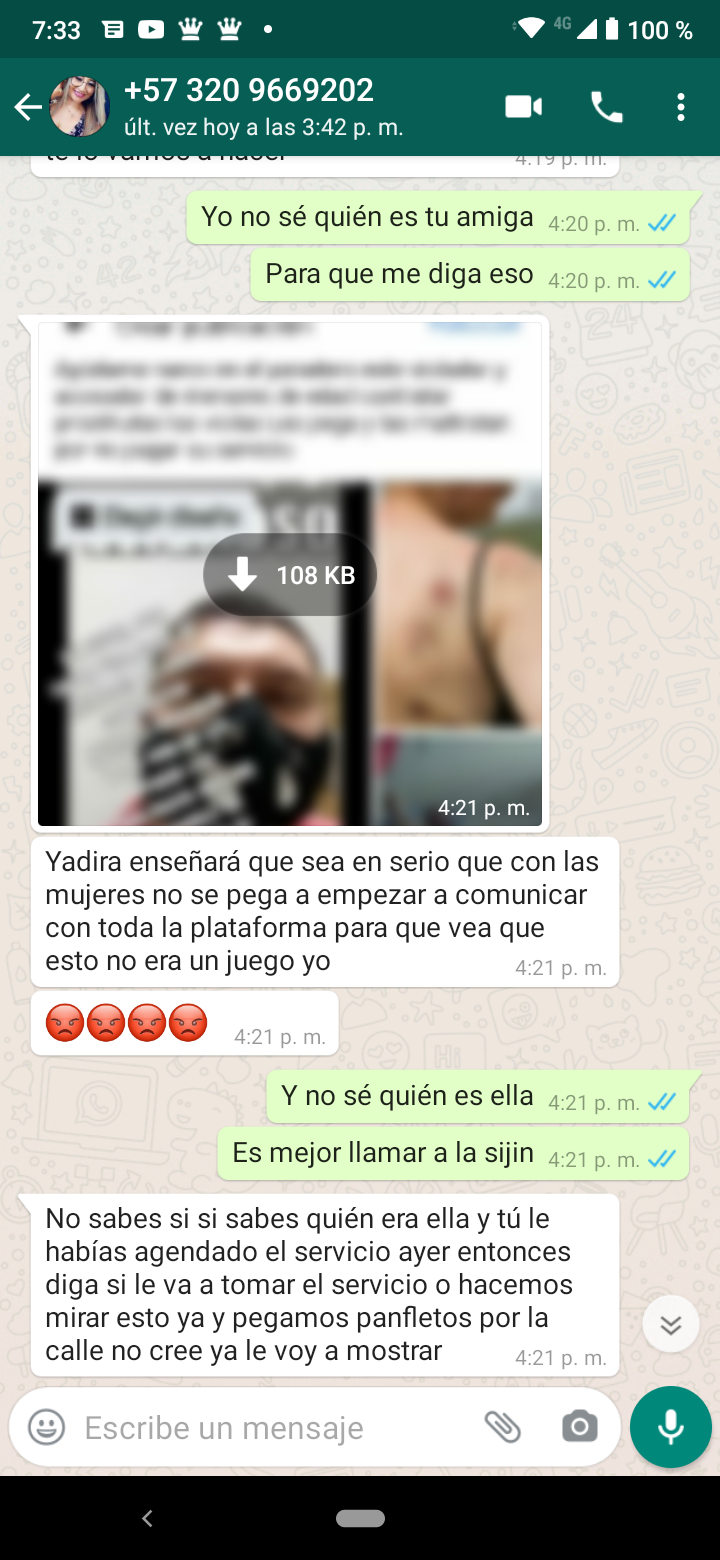This screenshot has width=720, height=1560.
Task: Download the 108 KB image
Action: pos(290,575)
